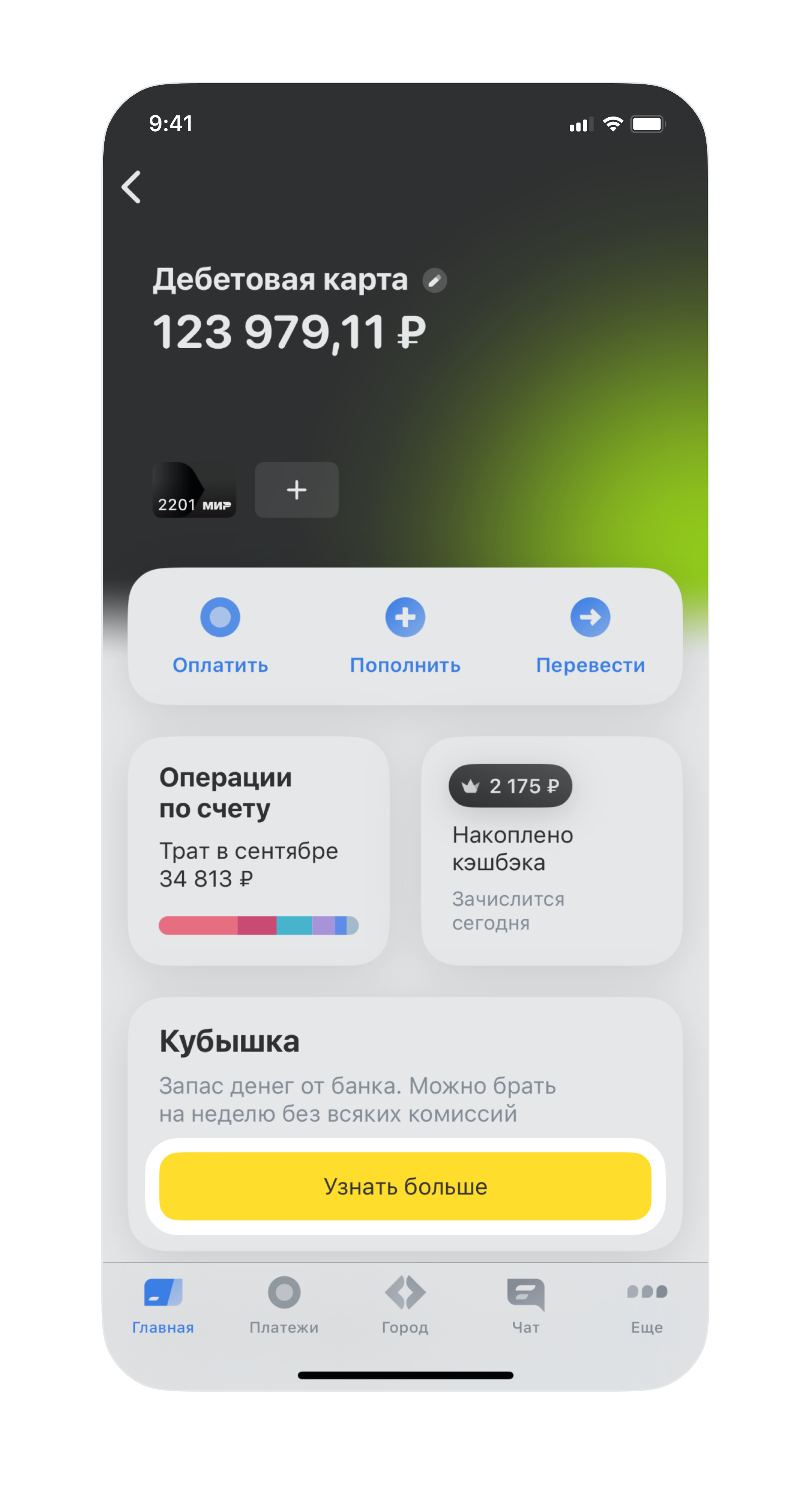Go to the Чат tab
810x1512 pixels.
pos(526,1304)
